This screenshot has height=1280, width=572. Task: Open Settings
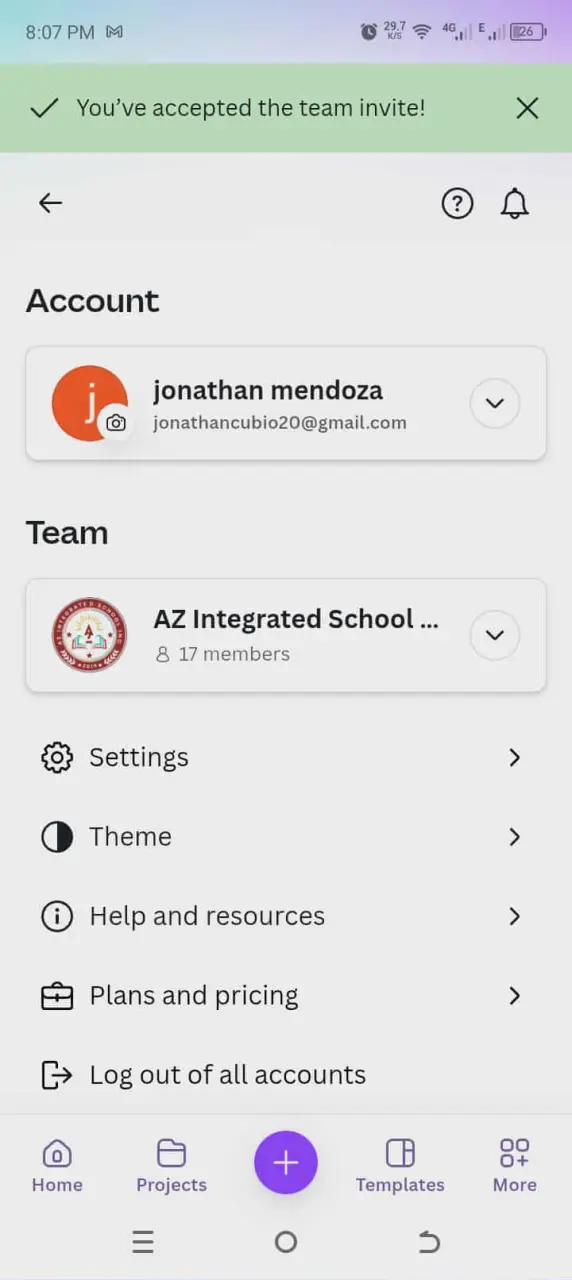(x=286, y=758)
